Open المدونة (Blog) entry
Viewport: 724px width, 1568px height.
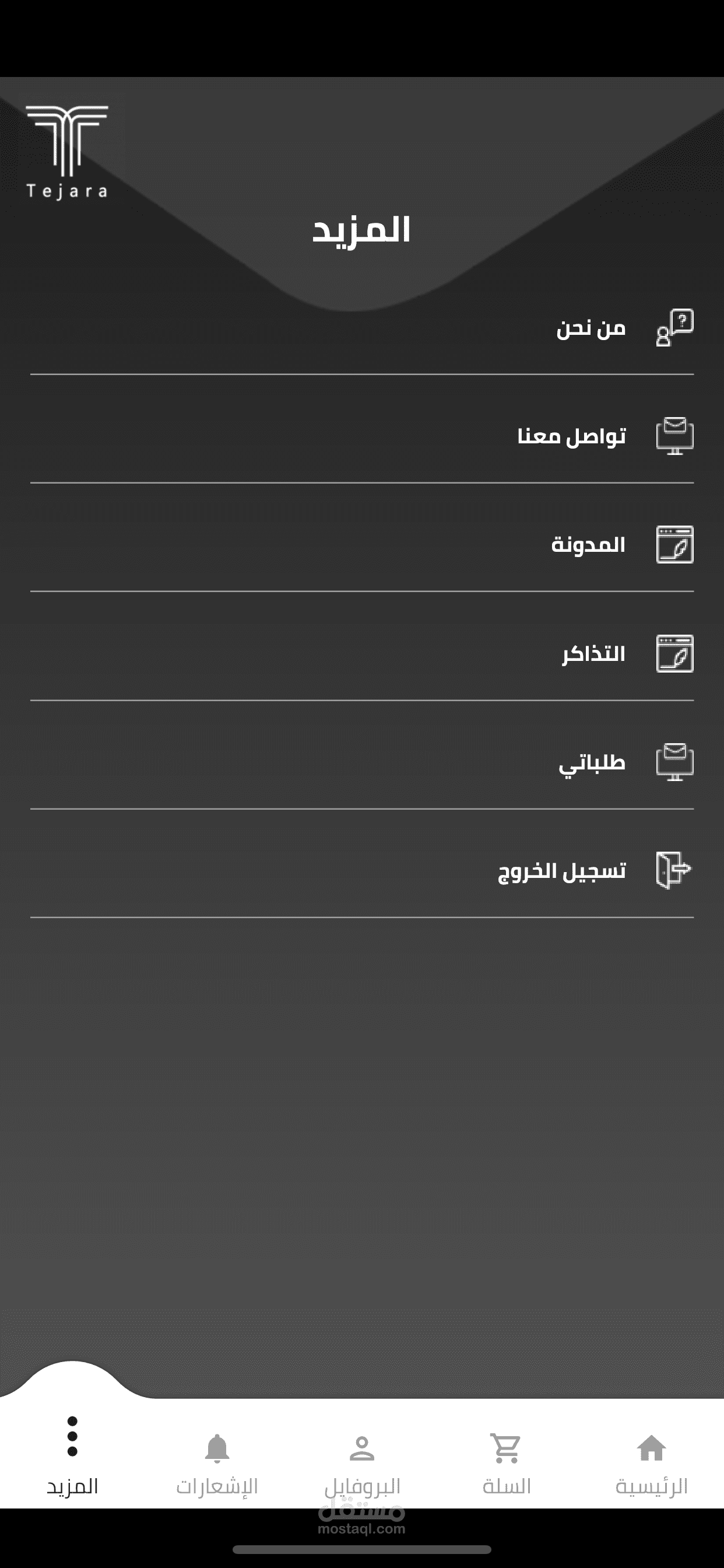(362, 545)
